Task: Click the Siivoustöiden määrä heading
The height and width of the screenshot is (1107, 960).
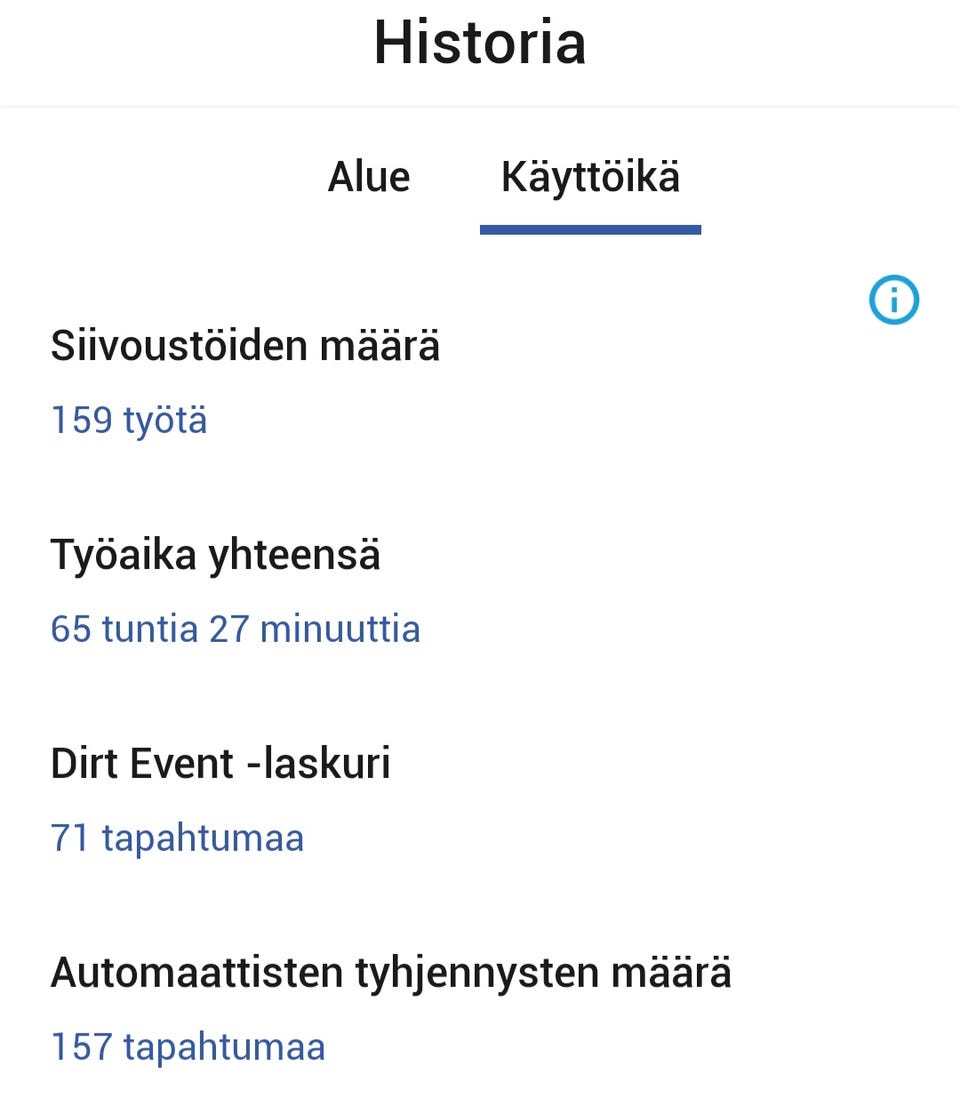Action: coord(246,346)
